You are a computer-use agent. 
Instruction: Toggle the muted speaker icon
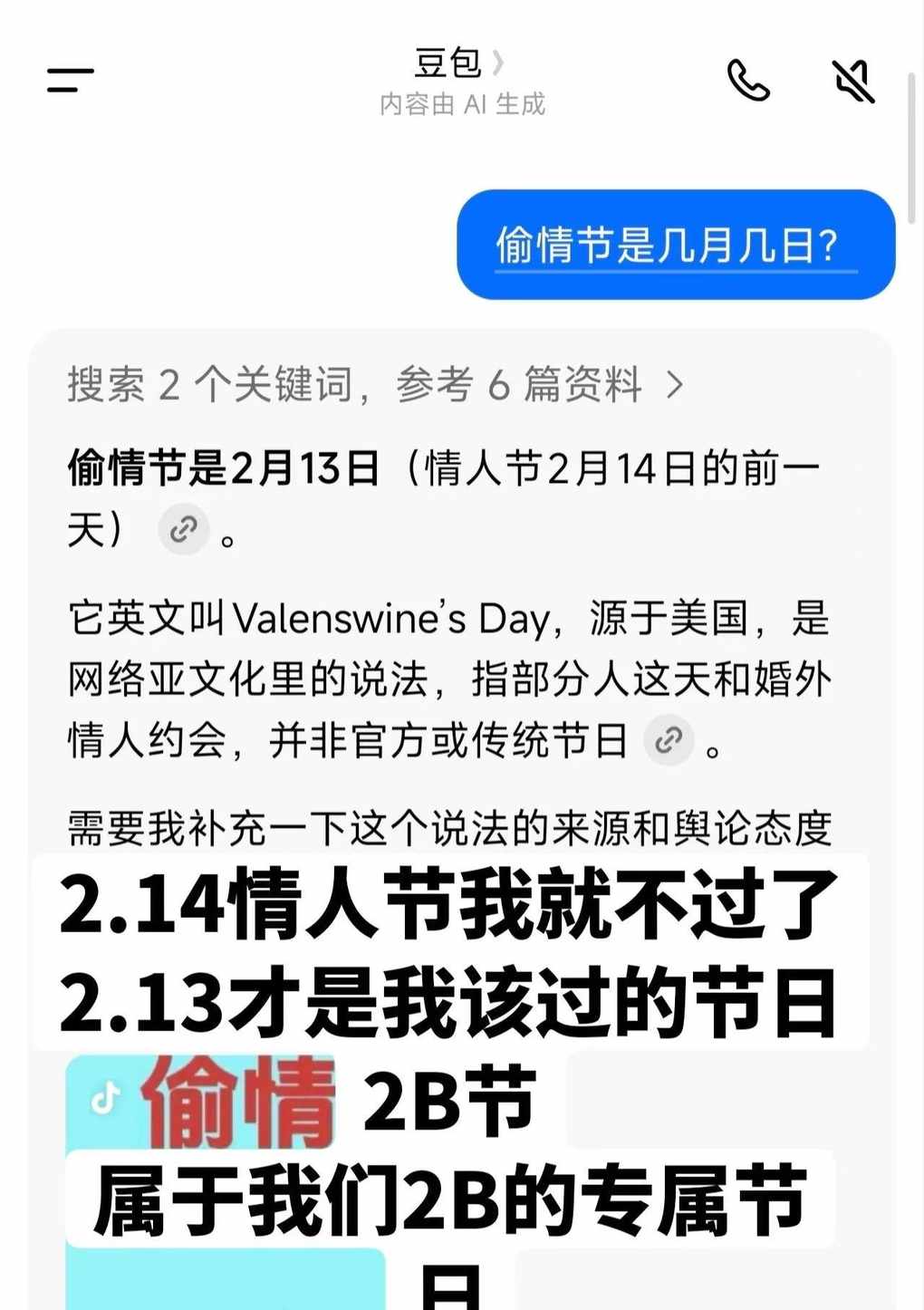coord(852,81)
